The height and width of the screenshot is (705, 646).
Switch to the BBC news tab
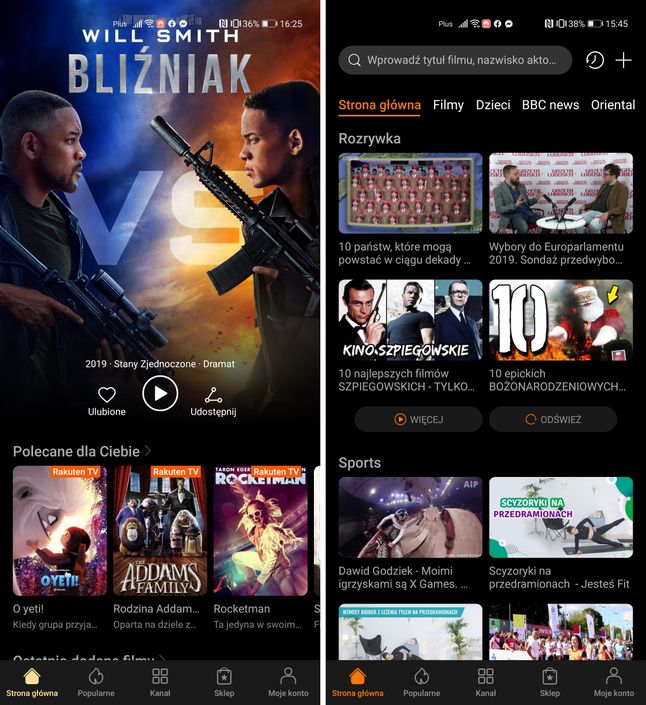(550, 105)
